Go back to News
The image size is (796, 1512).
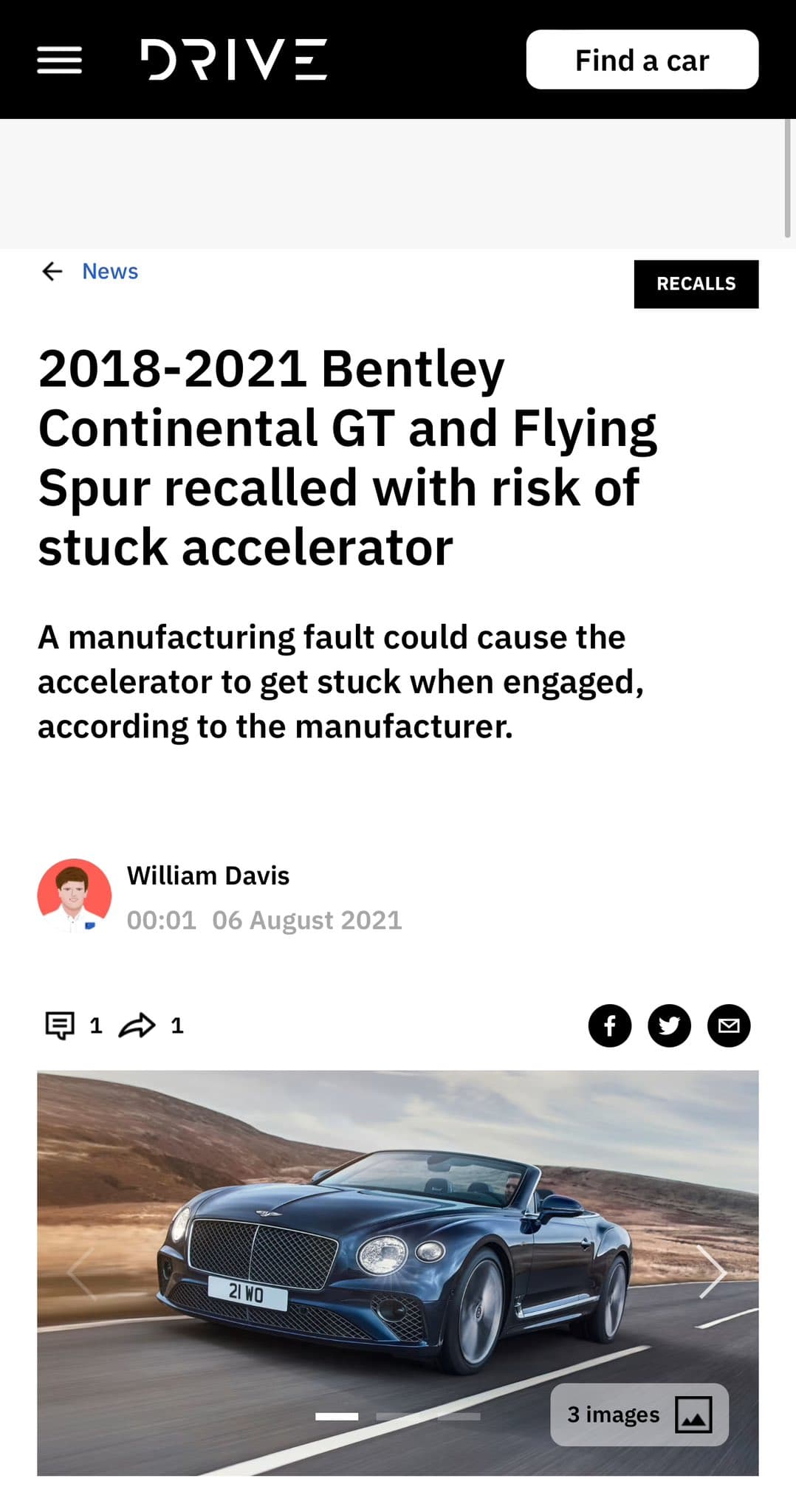click(x=90, y=271)
